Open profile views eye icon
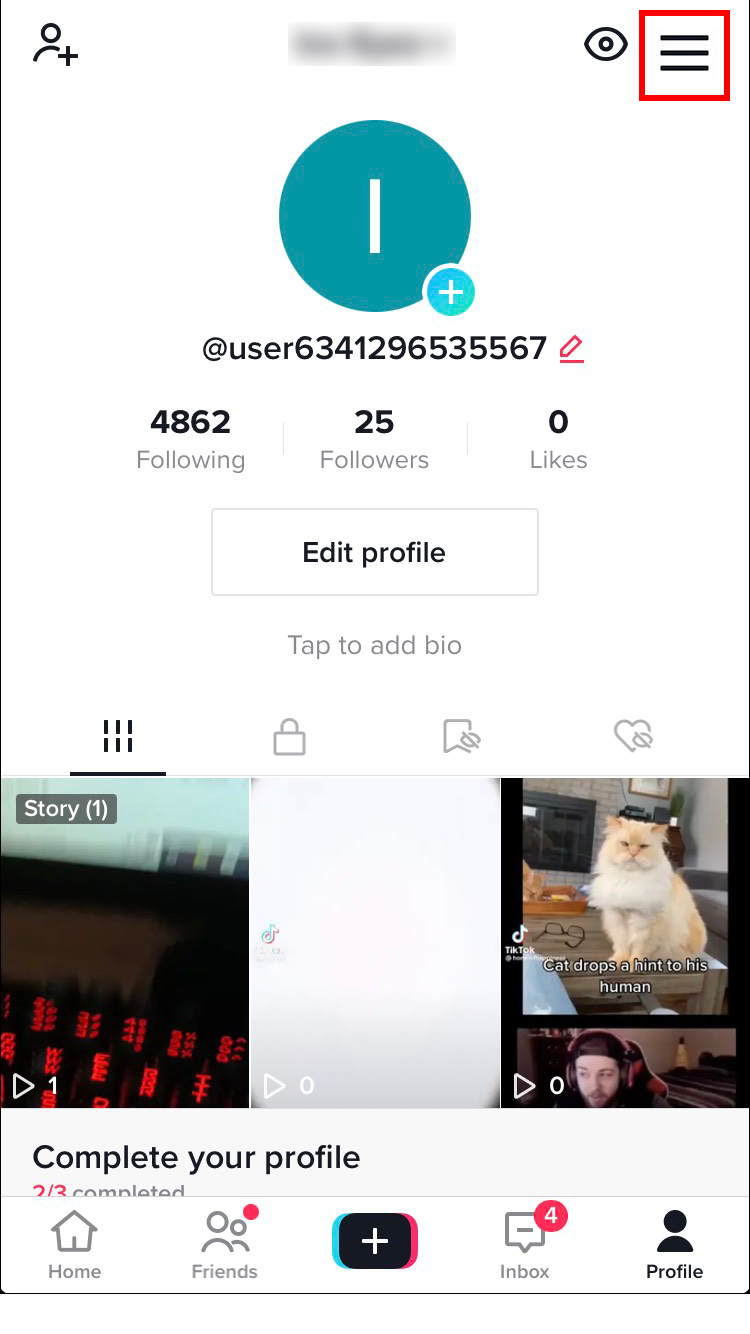 605,45
